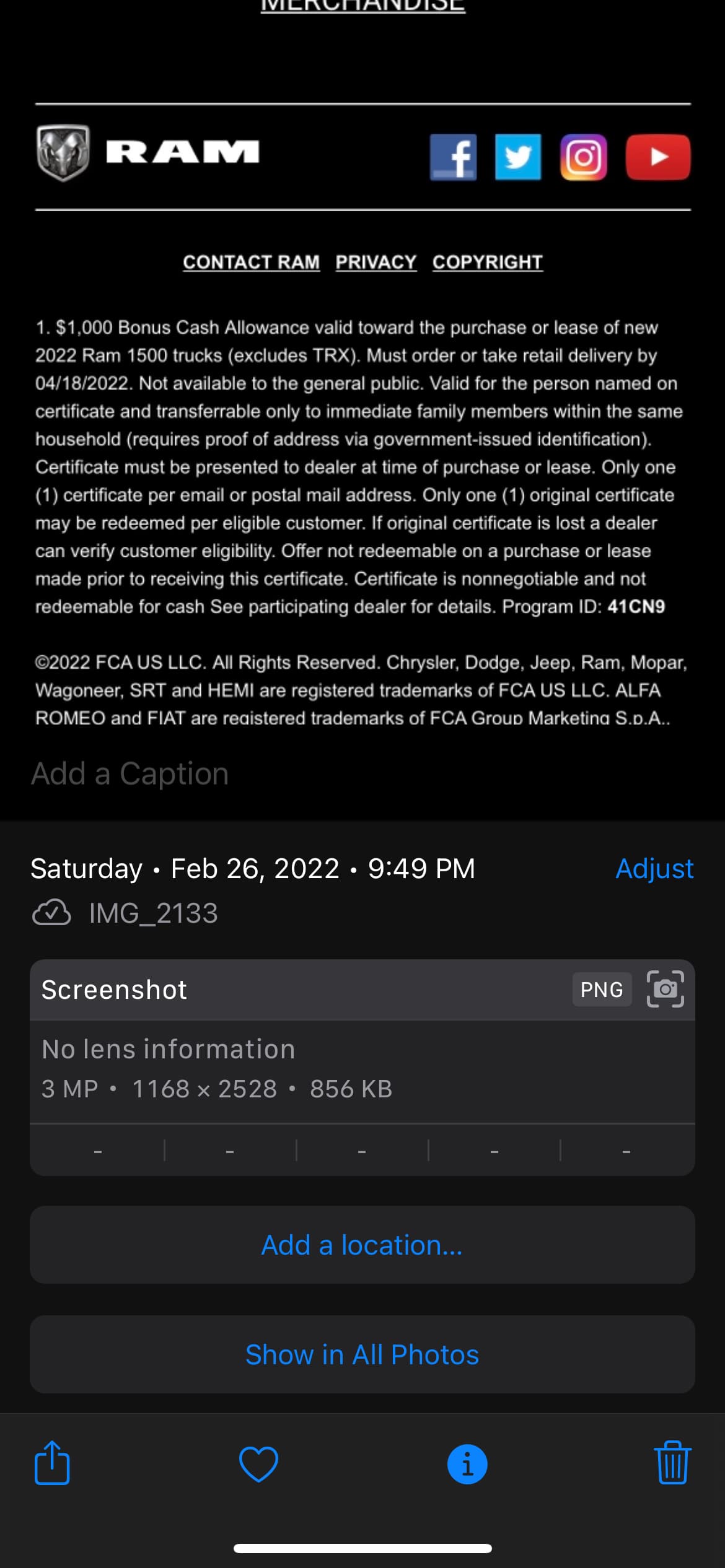Tap Add a location

(362, 1245)
